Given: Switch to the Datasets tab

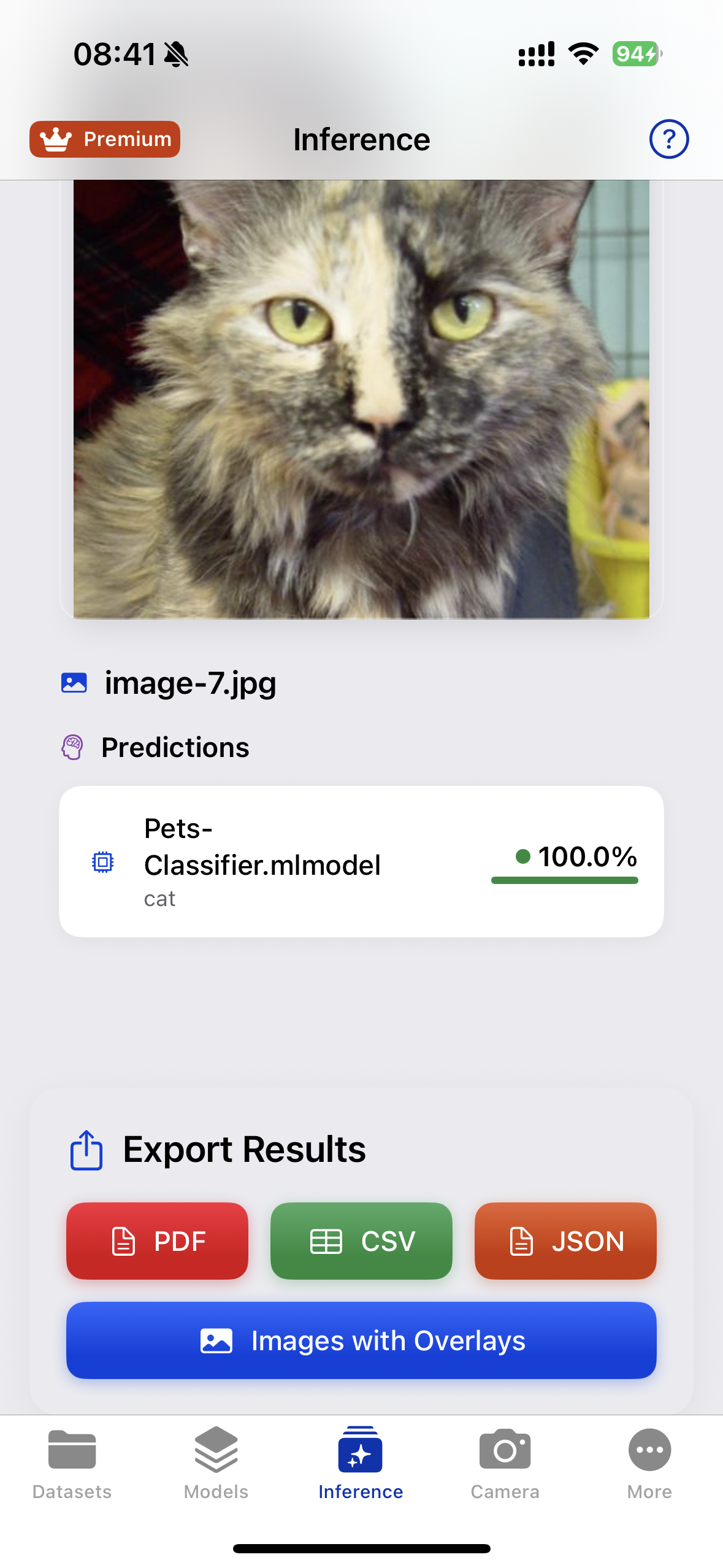Looking at the screenshot, I should tap(72, 1463).
